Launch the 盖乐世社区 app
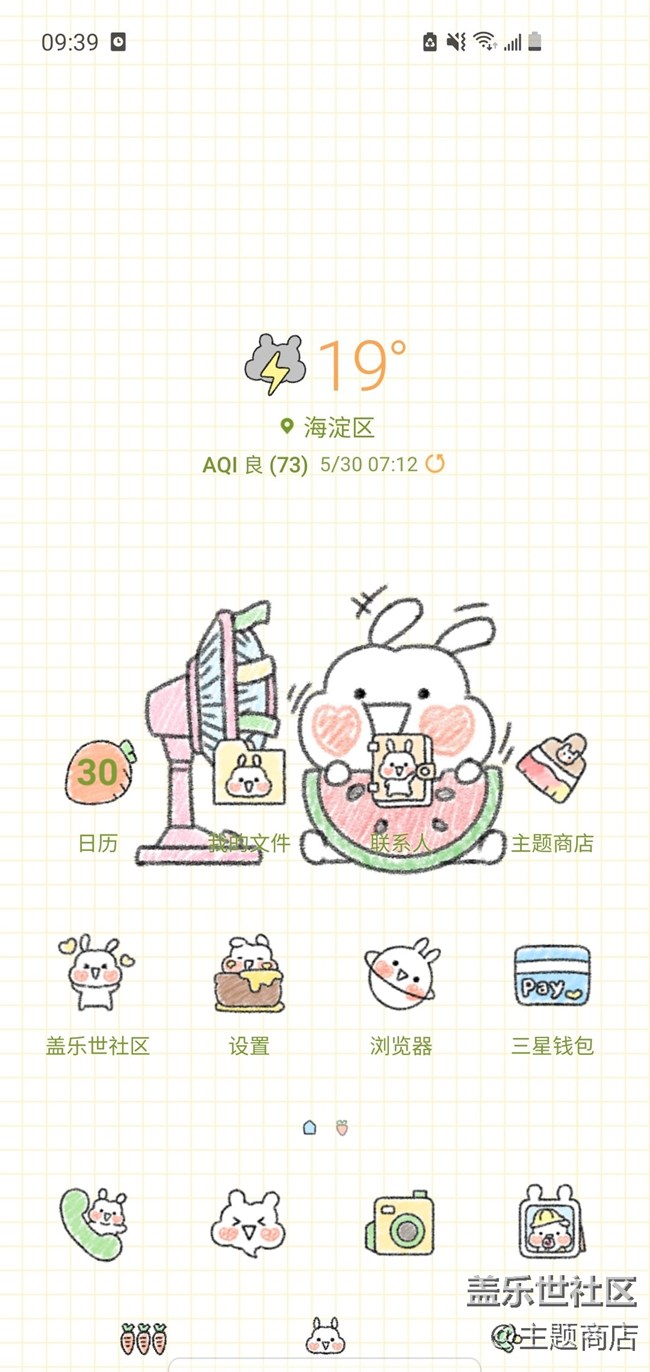Viewport: 650px width, 1372px height. (97, 974)
